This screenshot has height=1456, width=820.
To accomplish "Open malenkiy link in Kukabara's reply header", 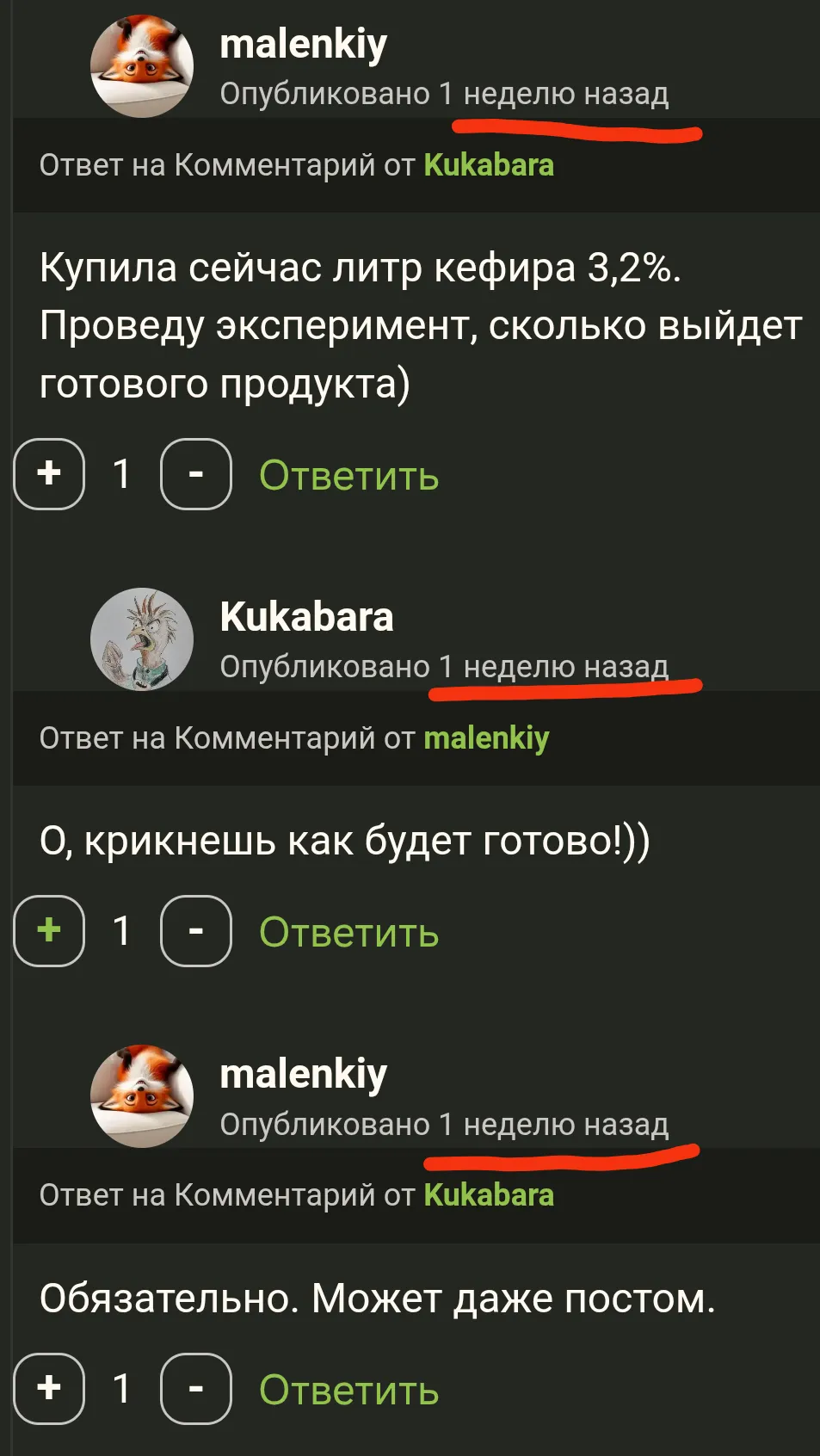I will 486,738.
